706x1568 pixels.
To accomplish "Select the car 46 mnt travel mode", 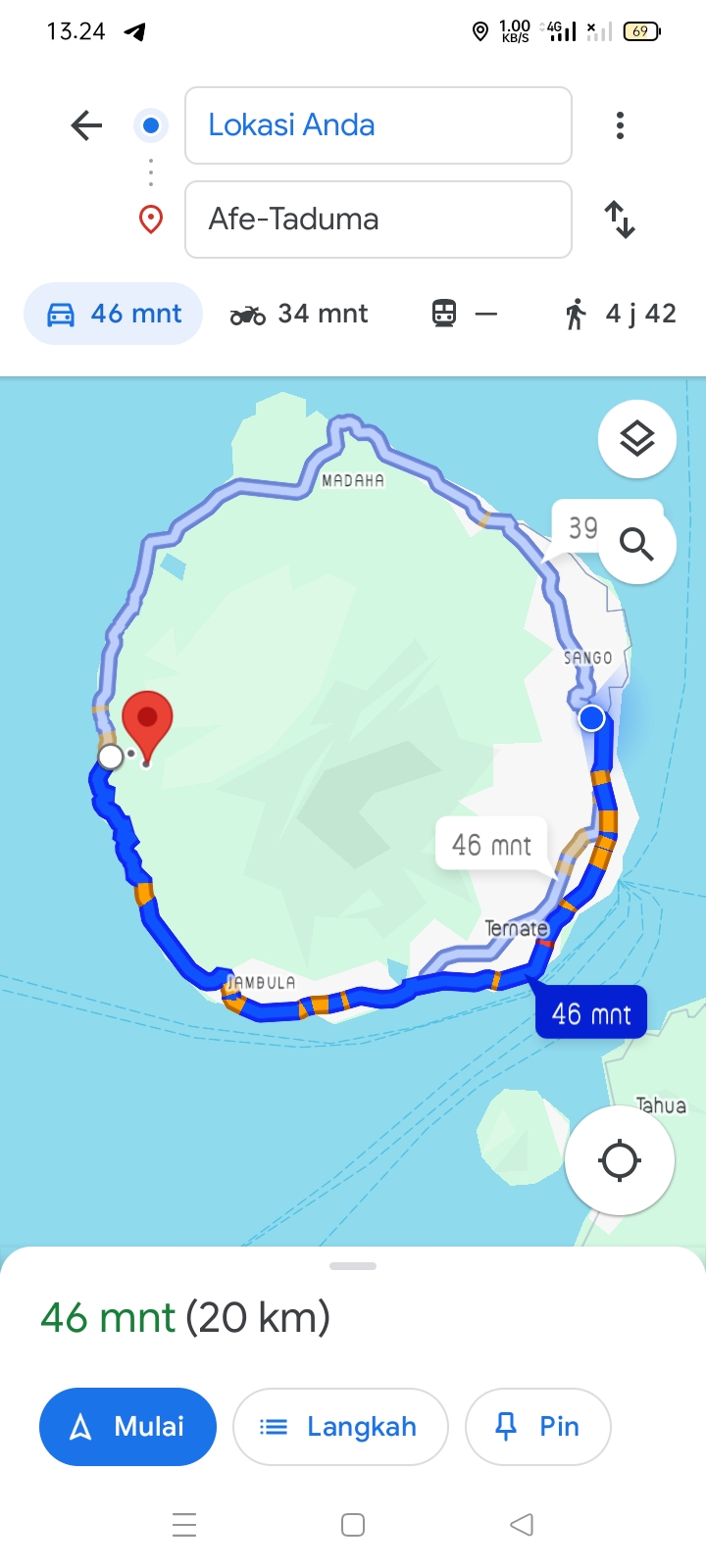I will (x=114, y=314).
